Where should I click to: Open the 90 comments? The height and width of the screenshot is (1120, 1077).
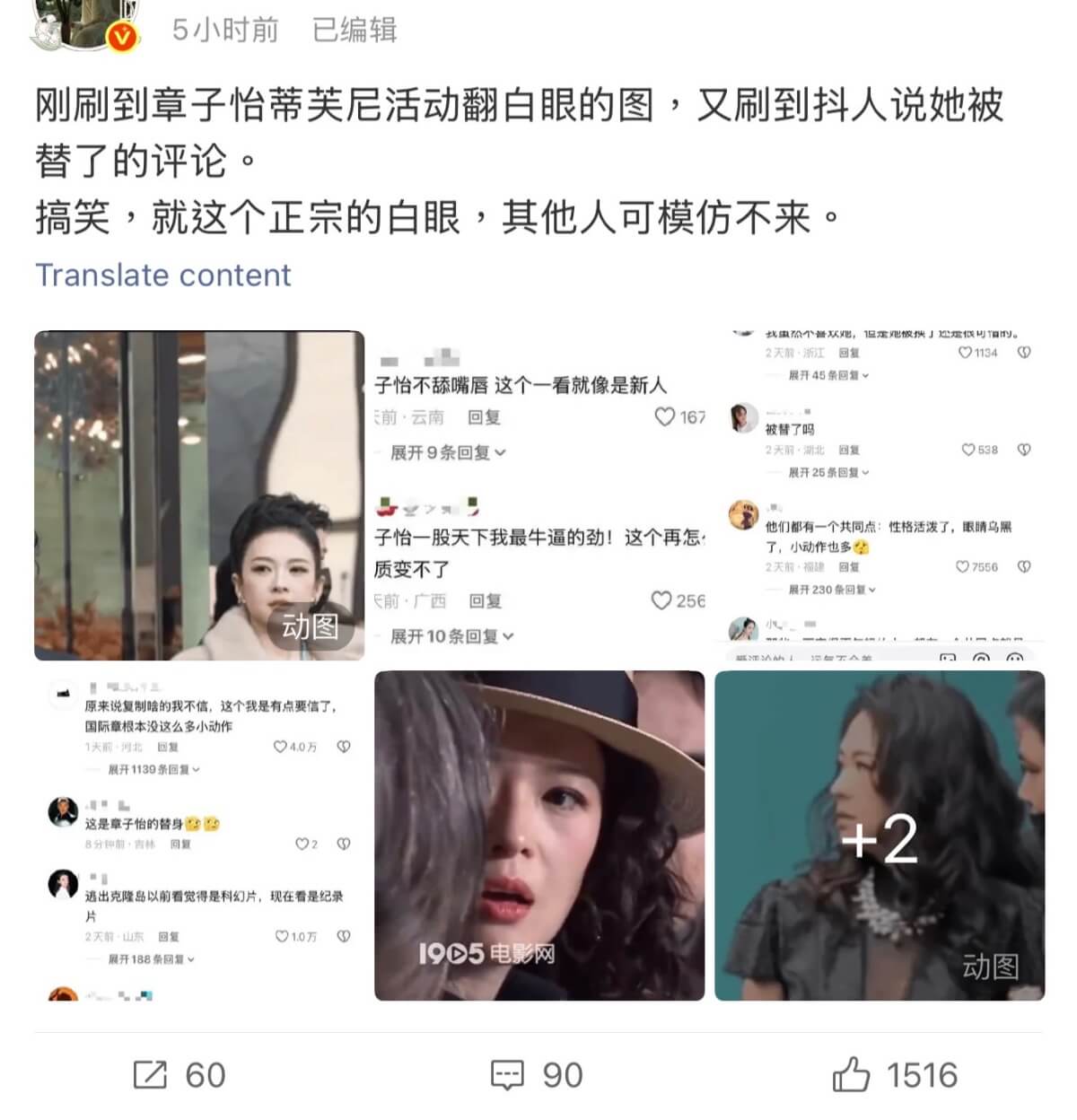click(x=537, y=1074)
